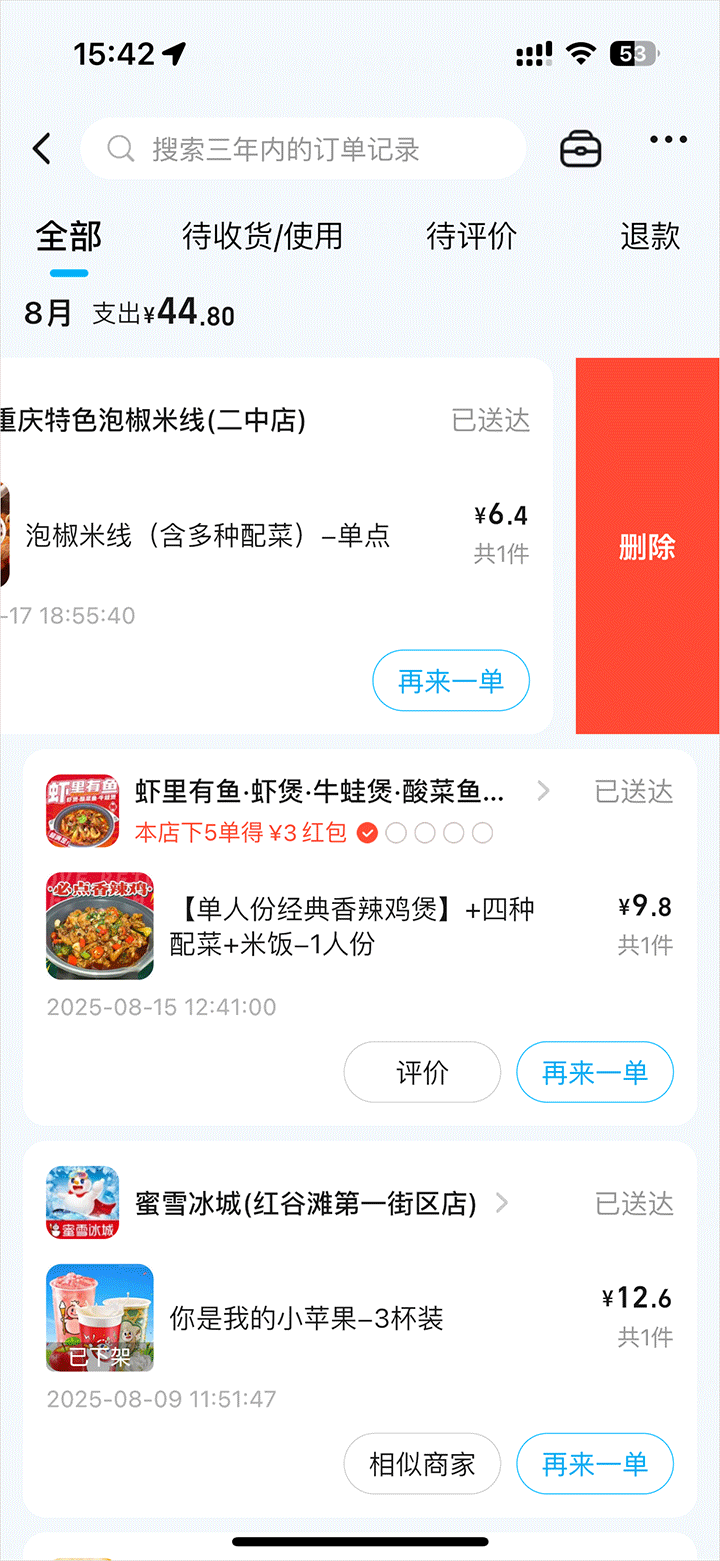
Task: Switch to the 待收货/使用 tab
Action: pyautogui.click(x=262, y=236)
